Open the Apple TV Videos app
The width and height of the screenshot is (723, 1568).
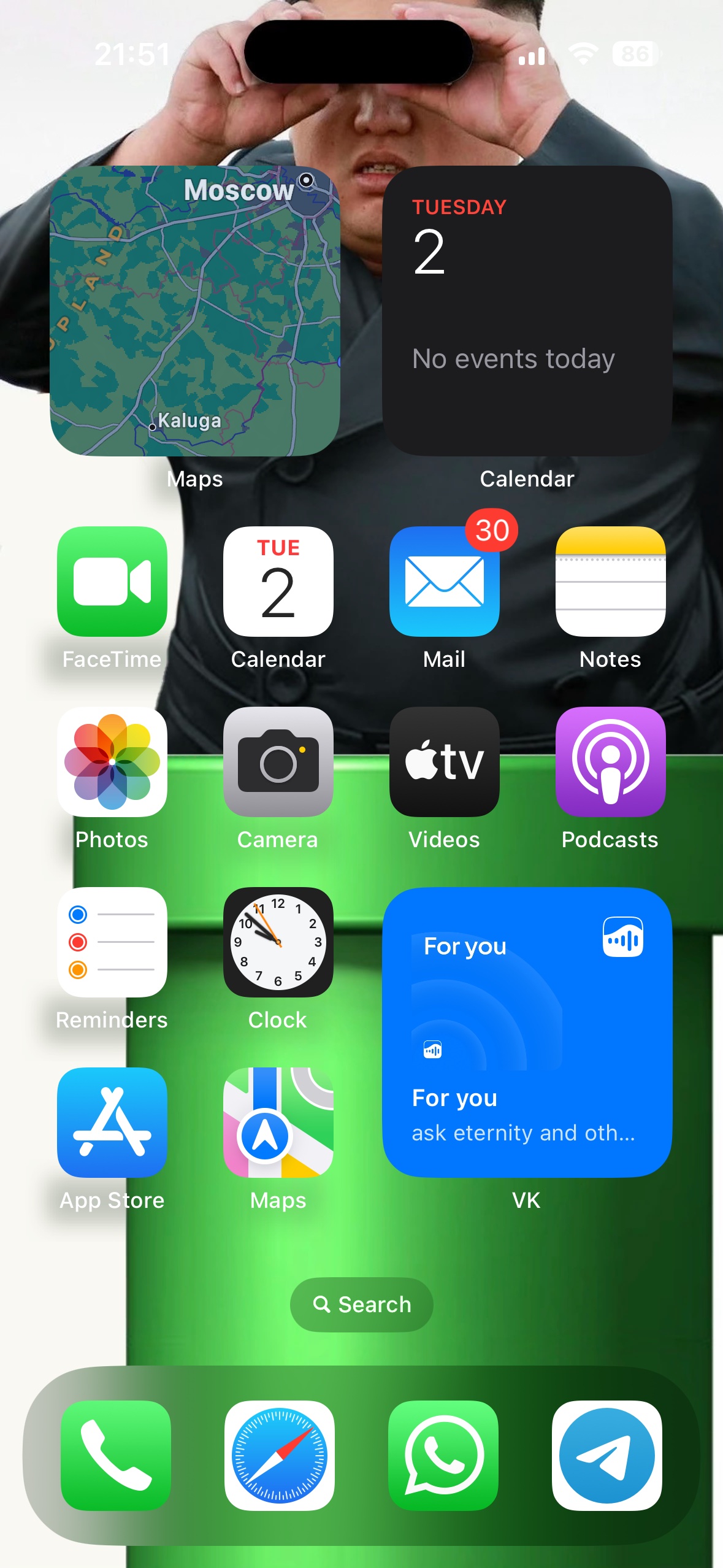[445, 762]
